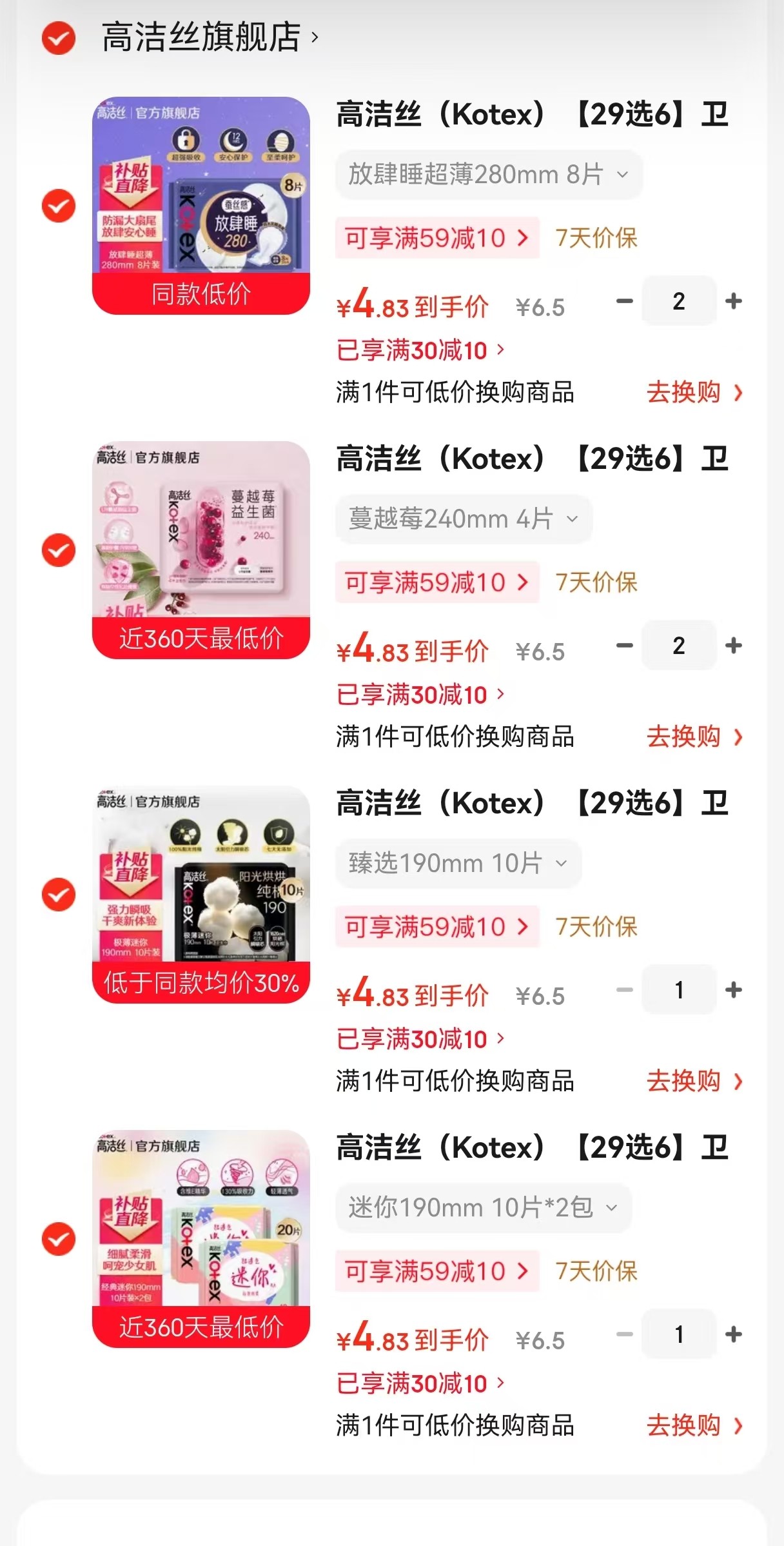Reduce the 蔓越莓240mm 4片 quantity by one

click(x=624, y=646)
